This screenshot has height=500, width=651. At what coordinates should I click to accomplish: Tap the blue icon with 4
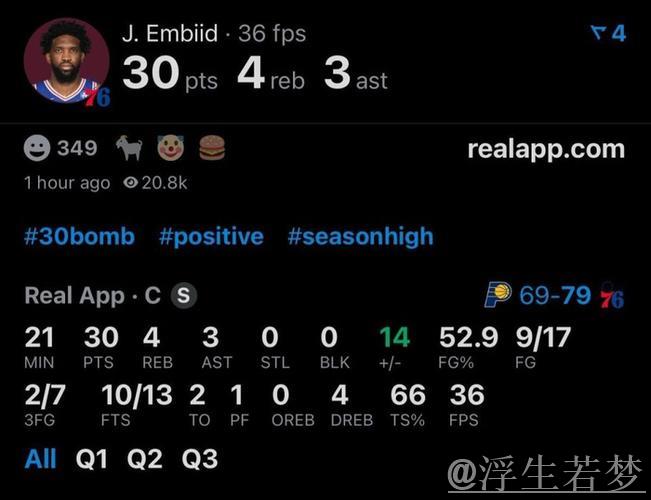608,33
